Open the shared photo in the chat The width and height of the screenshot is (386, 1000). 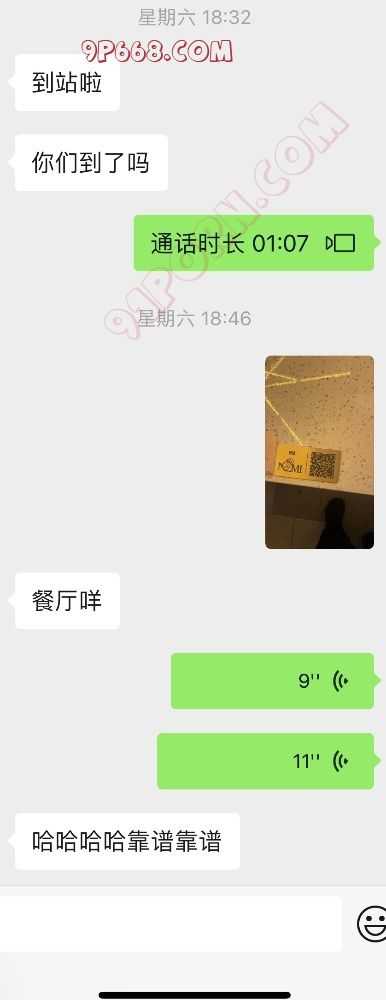319,452
